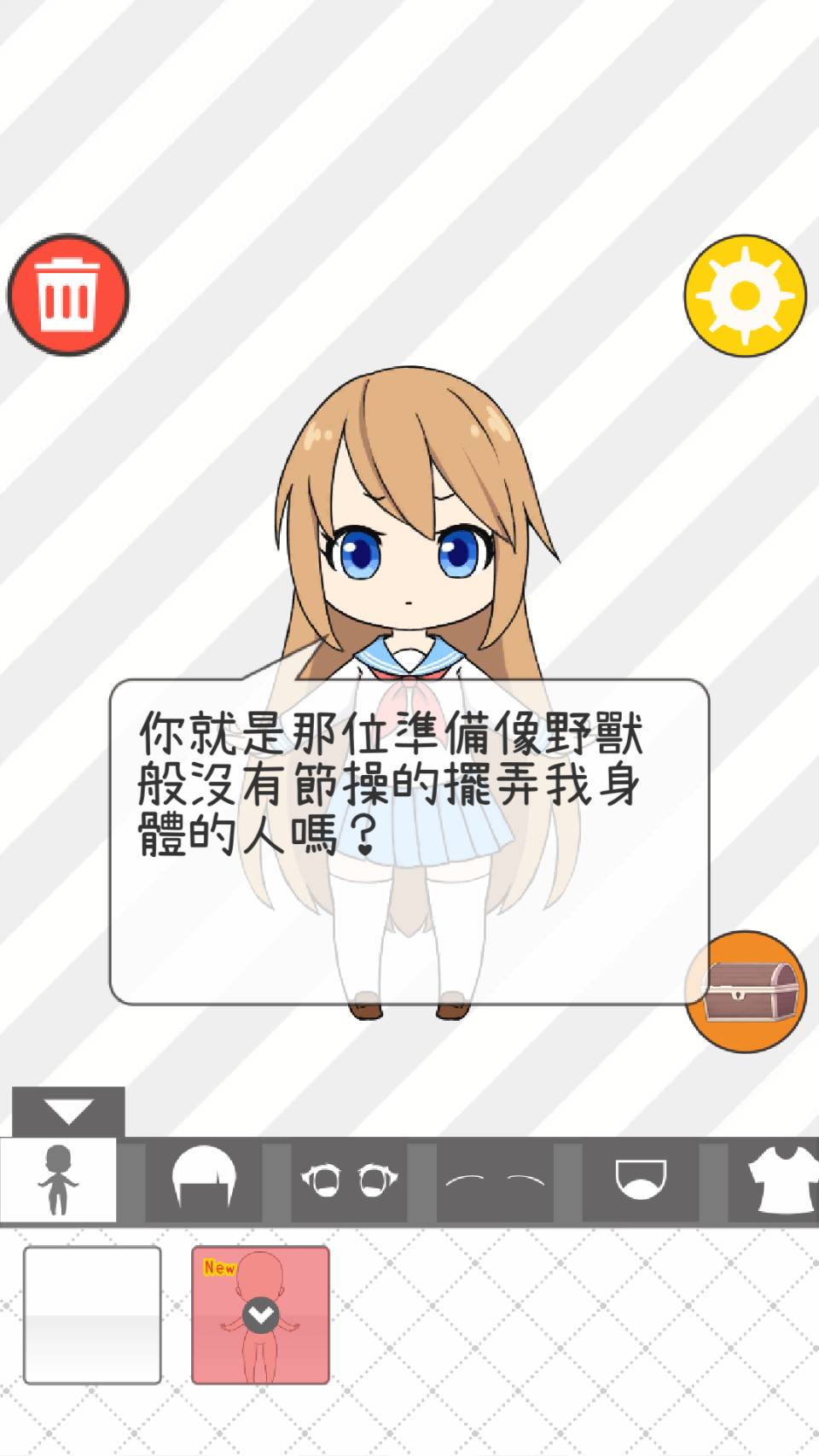Switch to the clothes shirt tab

[x=781, y=1180]
